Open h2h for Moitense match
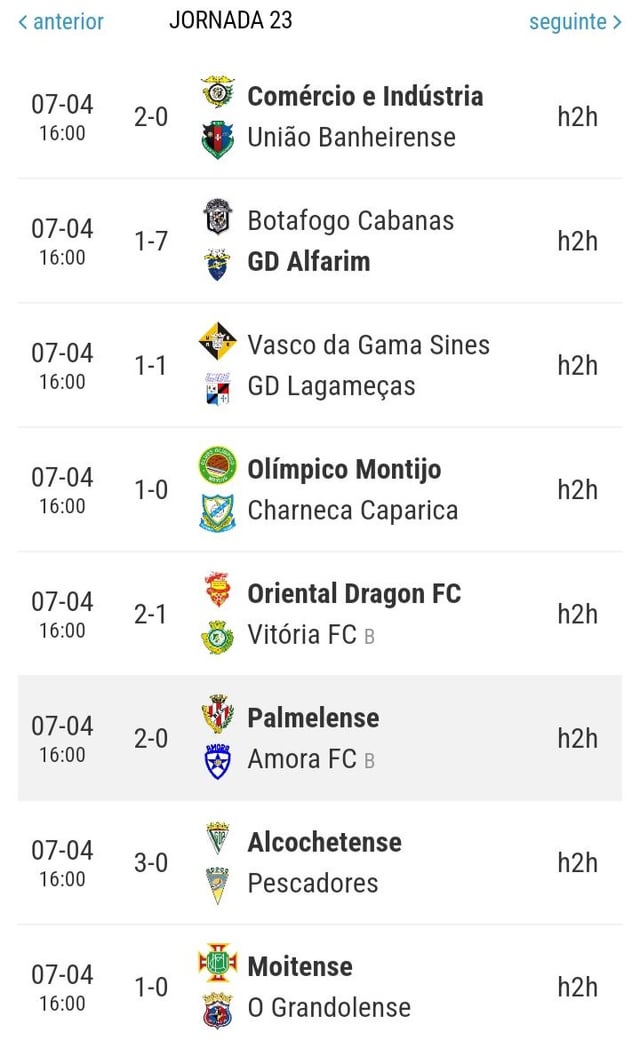The width and height of the screenshot is (640, 1040). (x=577, y=988)
